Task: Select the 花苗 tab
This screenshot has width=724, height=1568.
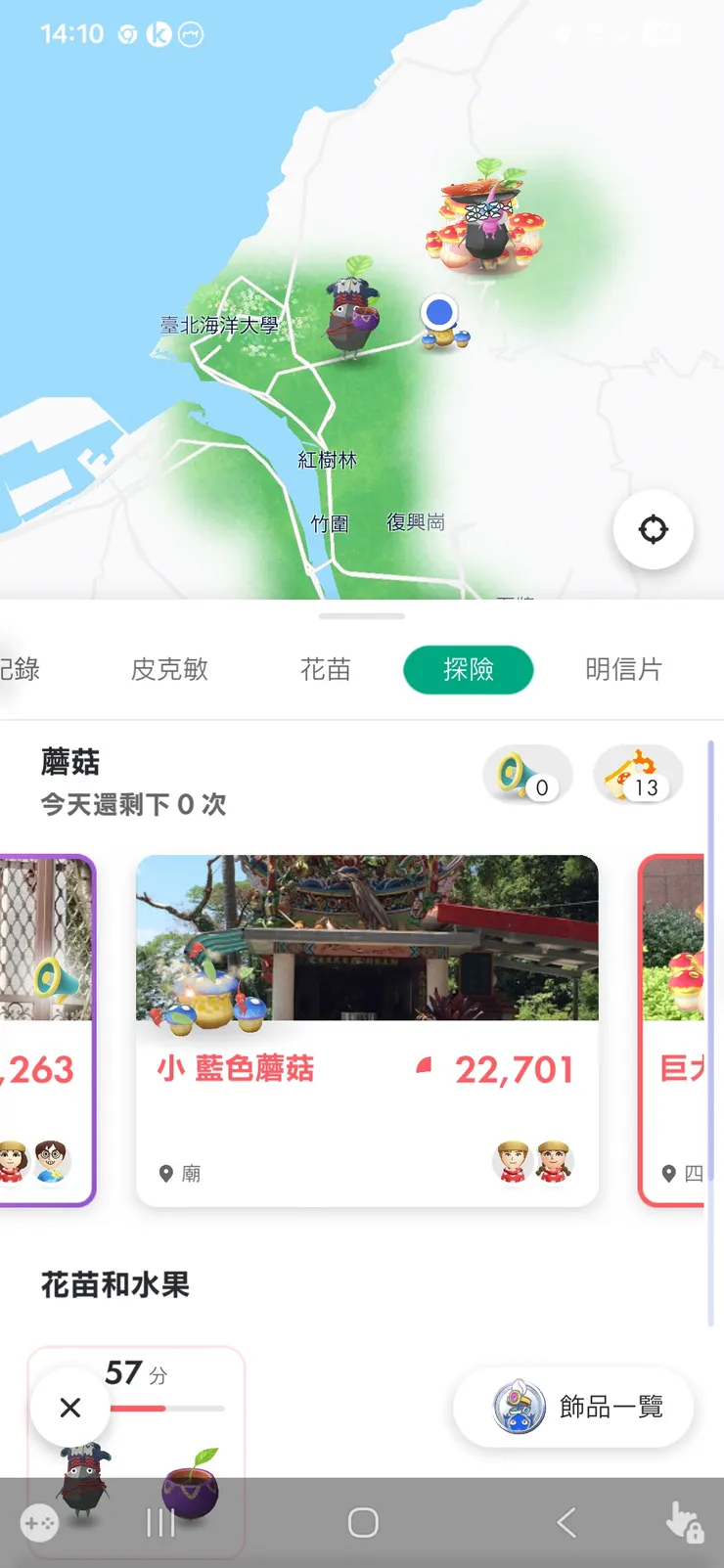Action: (326, 669)
